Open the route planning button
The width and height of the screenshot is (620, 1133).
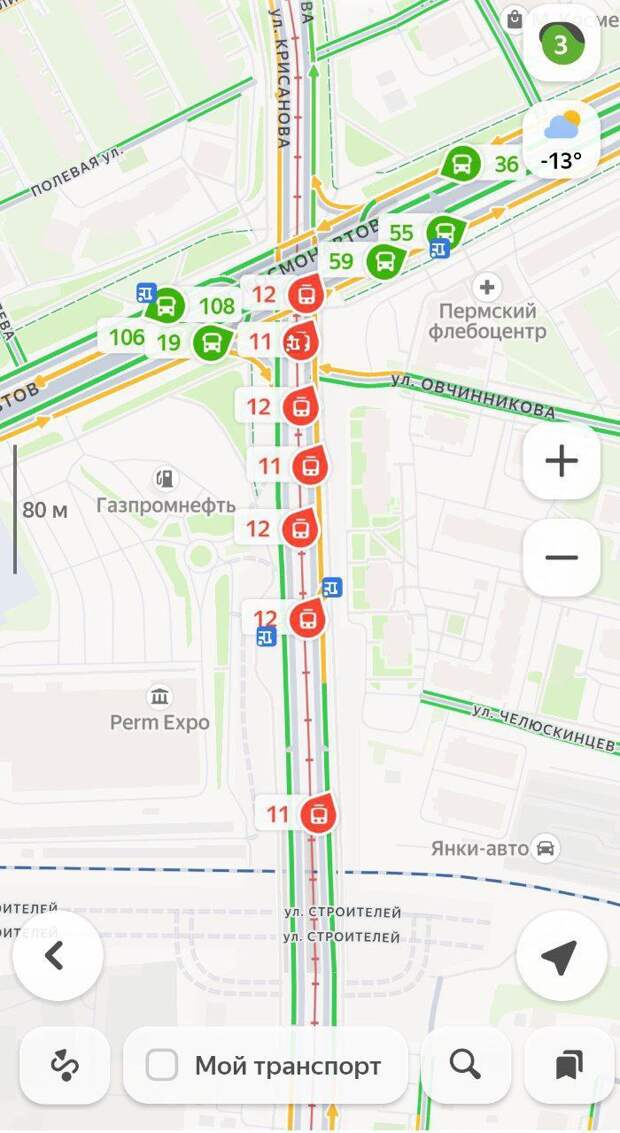click(x=65, y=1065)
